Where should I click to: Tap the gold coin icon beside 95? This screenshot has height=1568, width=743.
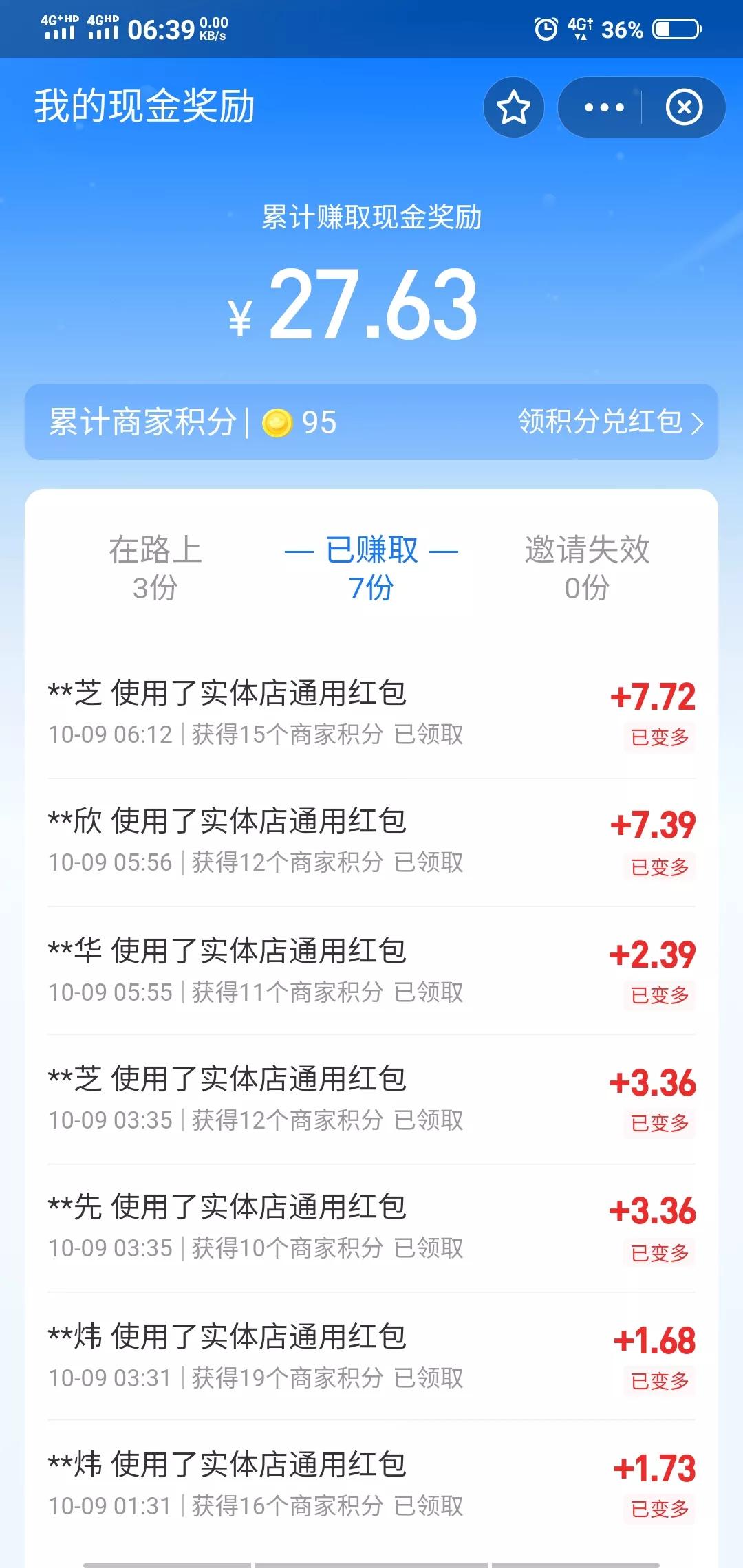pos(277,424)
